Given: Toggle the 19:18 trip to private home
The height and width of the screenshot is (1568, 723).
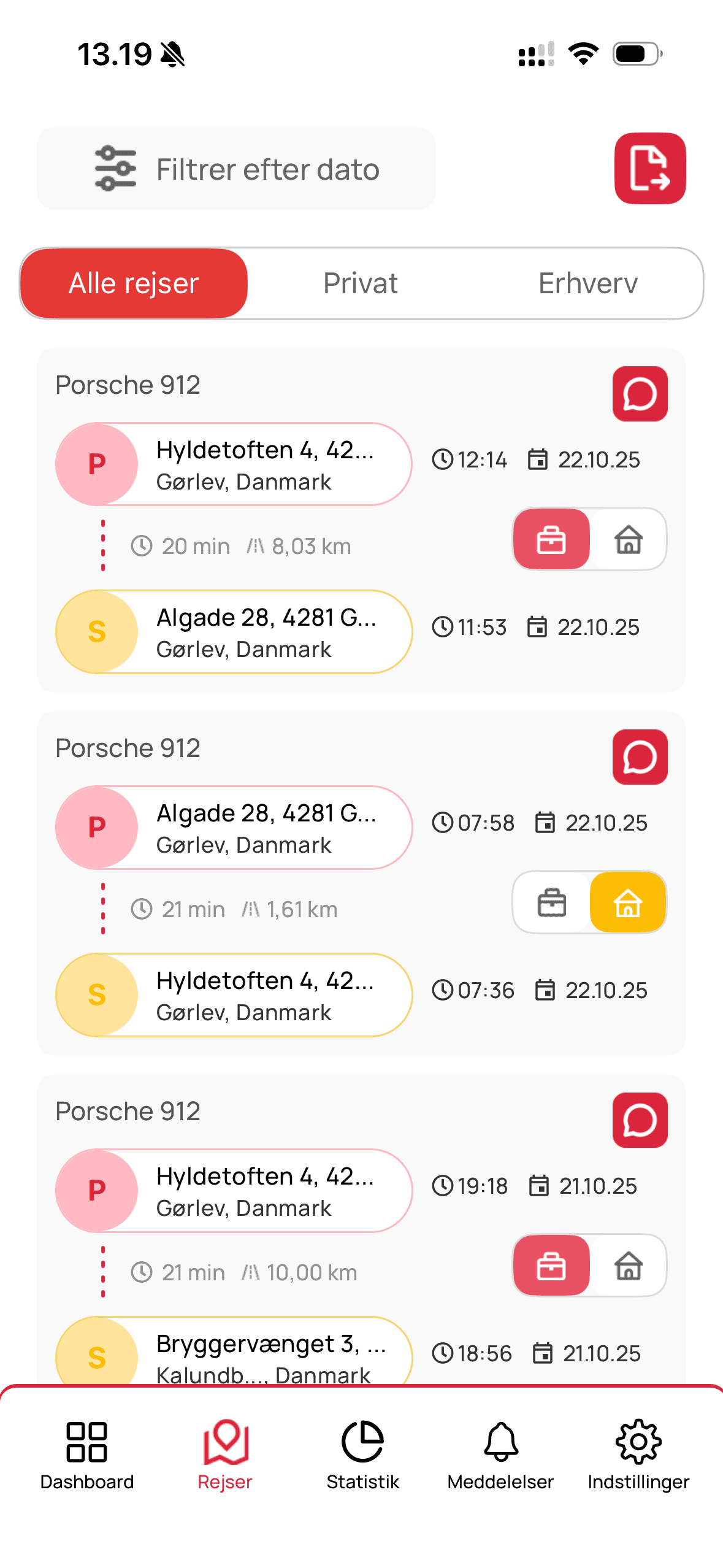Looking at the screenshot, I should coord(629,1266).
